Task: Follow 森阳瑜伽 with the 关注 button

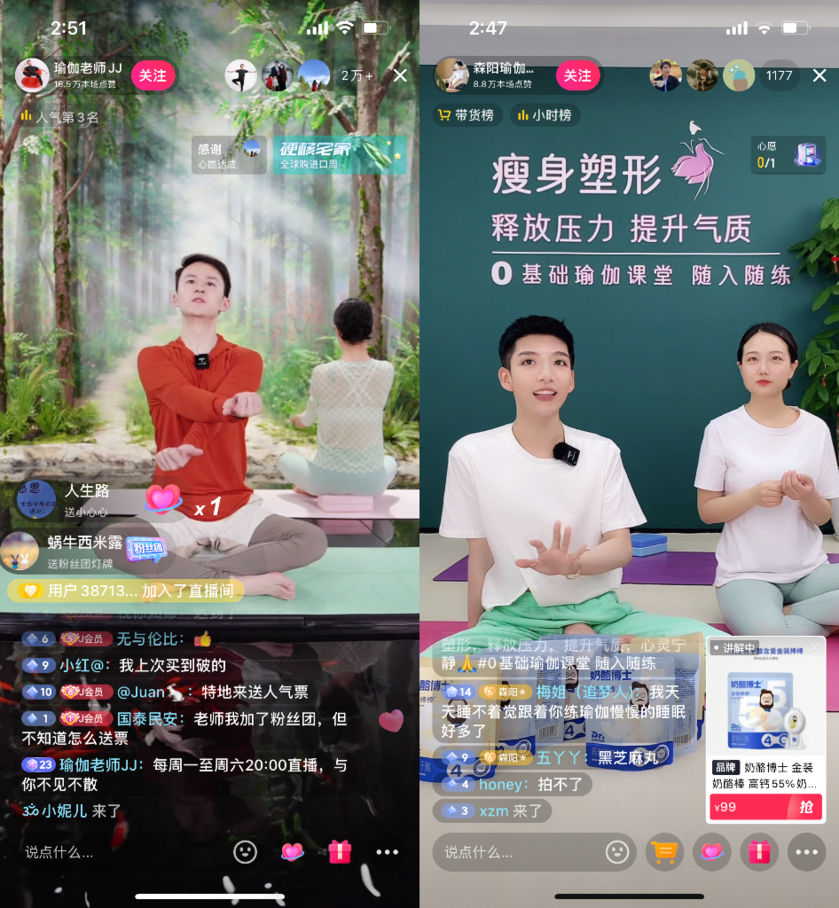Action: pyautogui.click(x=577, y=76)
